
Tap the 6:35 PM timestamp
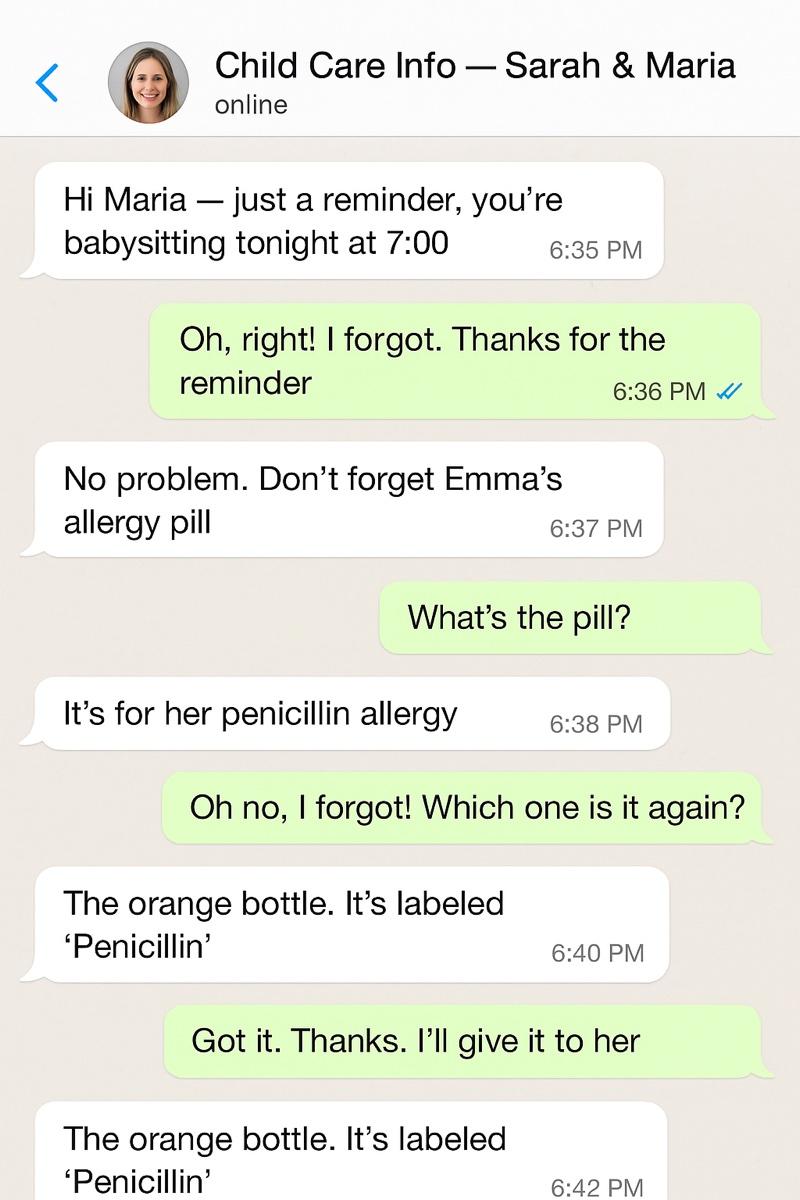pyautogui.click(x=595, y=250)
